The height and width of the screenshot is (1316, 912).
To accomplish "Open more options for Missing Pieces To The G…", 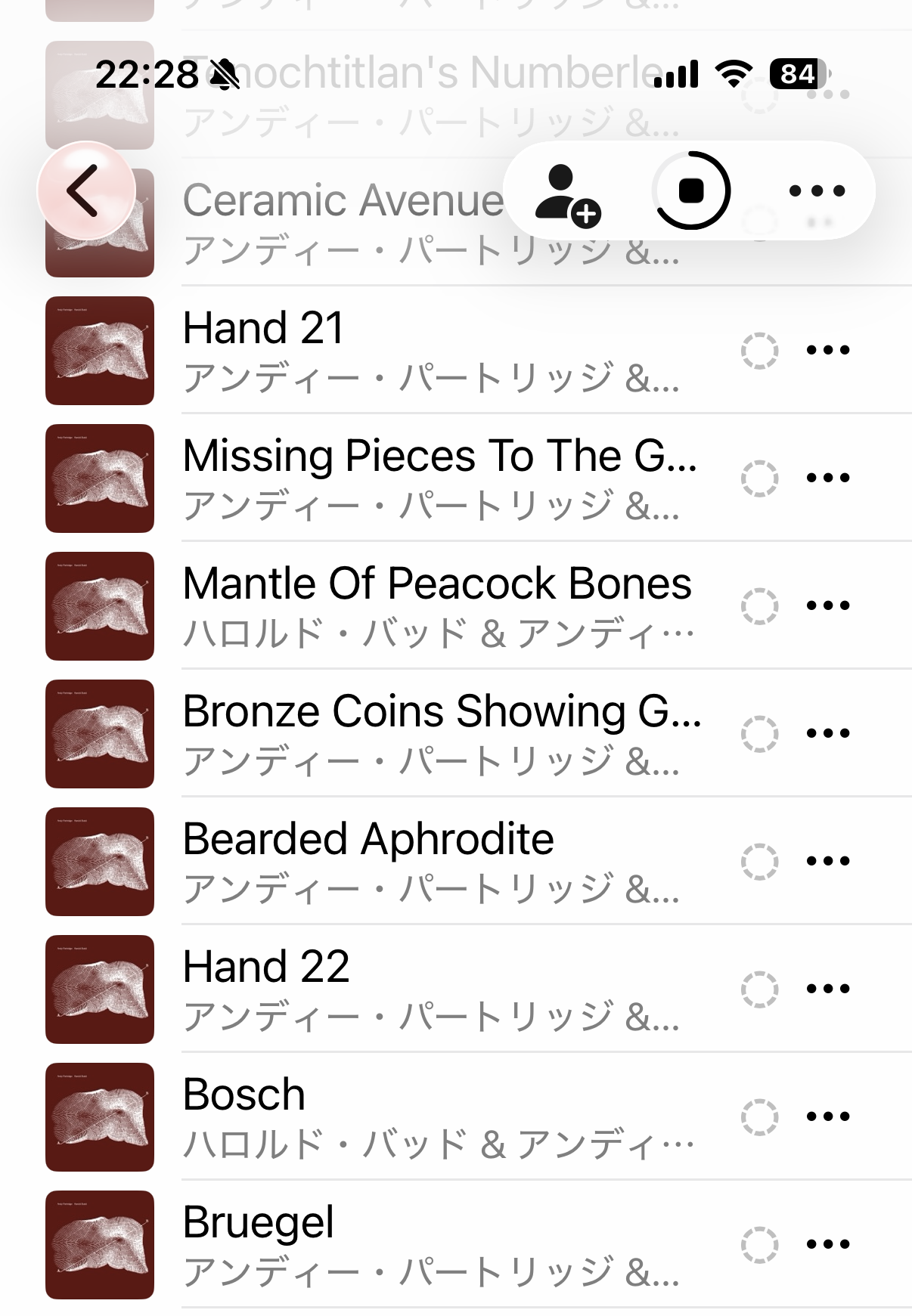I will (x=828, y=478).
